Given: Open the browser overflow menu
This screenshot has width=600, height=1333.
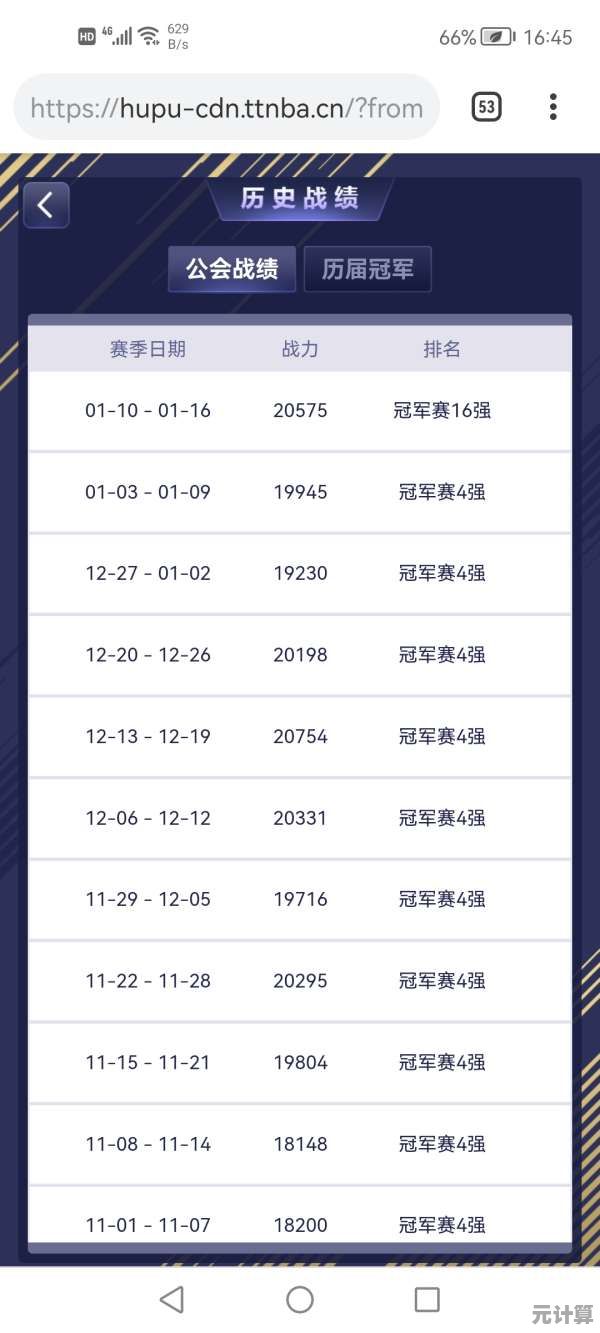Looking at the screenshot, I should click(553, 107).
